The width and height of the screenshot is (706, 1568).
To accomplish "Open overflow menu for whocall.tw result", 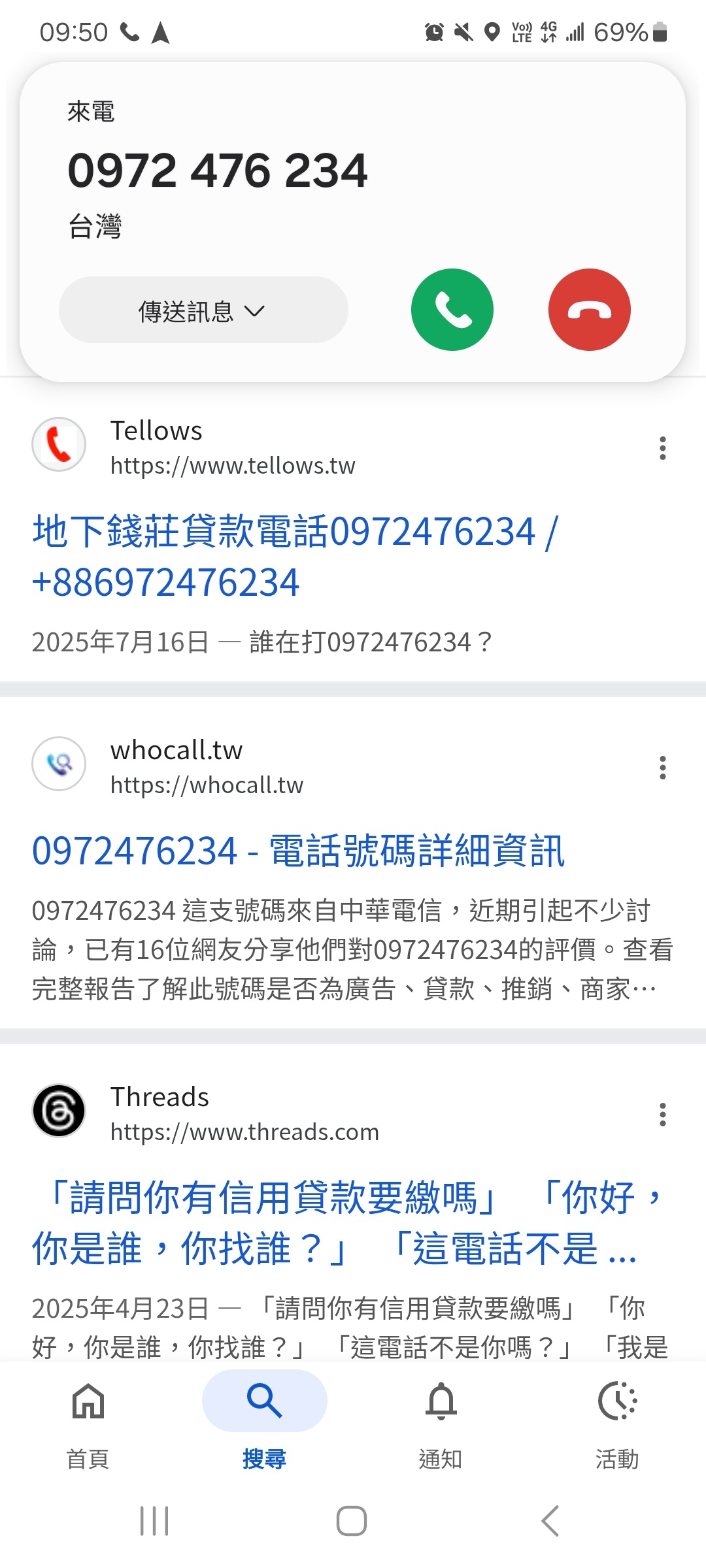I will (662, 768).
